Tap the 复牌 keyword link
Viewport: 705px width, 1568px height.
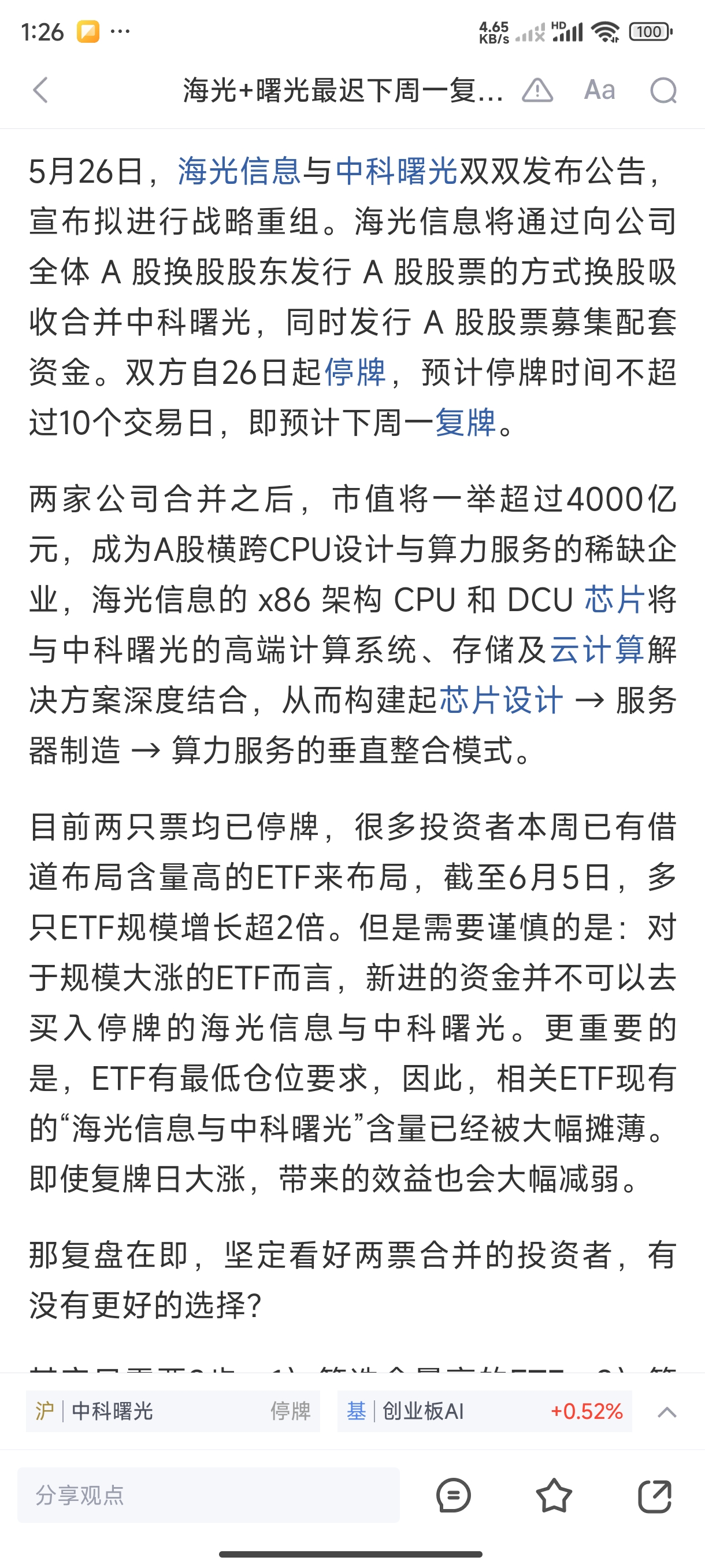[465, 423]
